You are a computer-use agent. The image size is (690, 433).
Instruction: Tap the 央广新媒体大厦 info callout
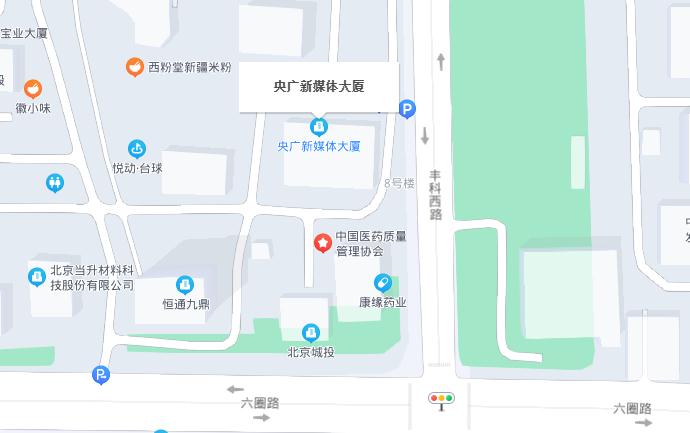coord(319,86)
